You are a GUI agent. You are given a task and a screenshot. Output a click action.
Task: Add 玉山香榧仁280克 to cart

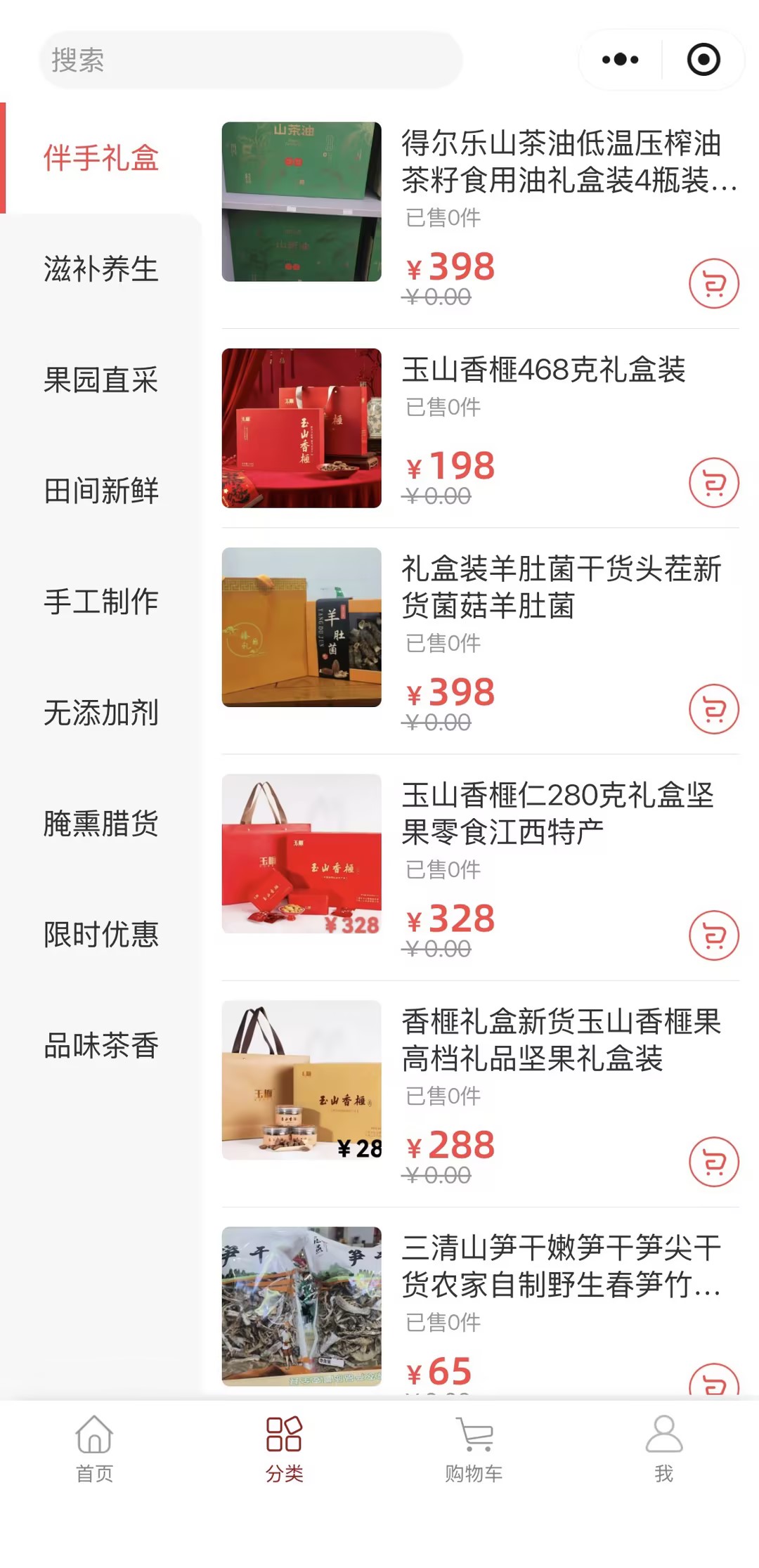713,935
